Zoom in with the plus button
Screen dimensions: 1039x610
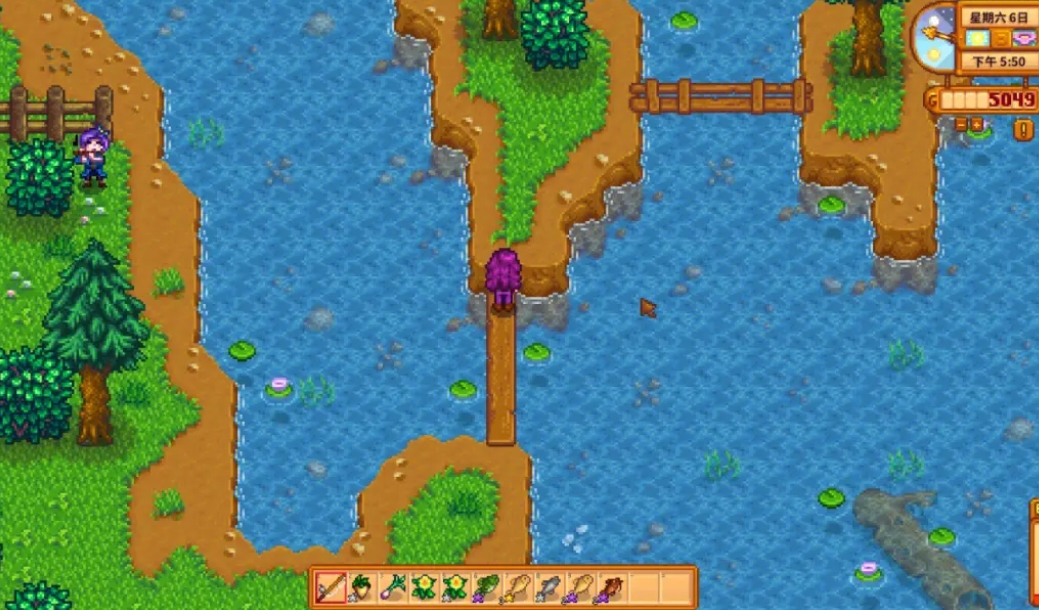click(x=977, y=125)
